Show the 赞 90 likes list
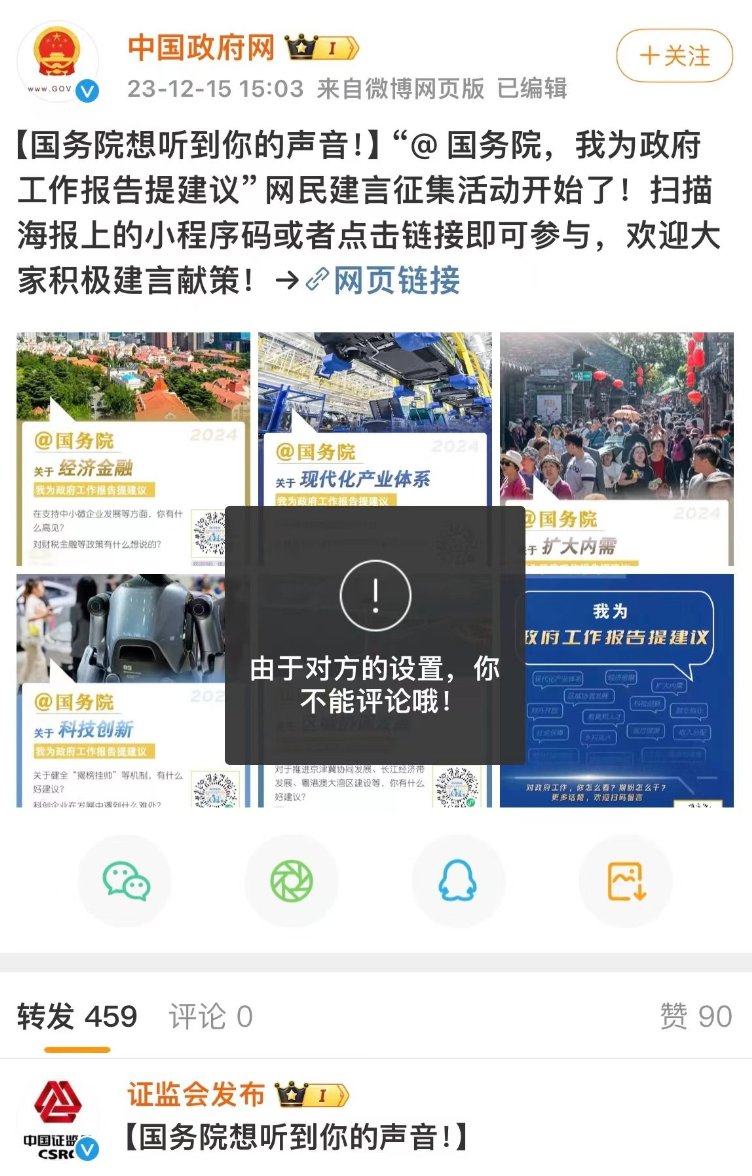This screenshot has height=1176, width=752. (x=696, y=1017)
